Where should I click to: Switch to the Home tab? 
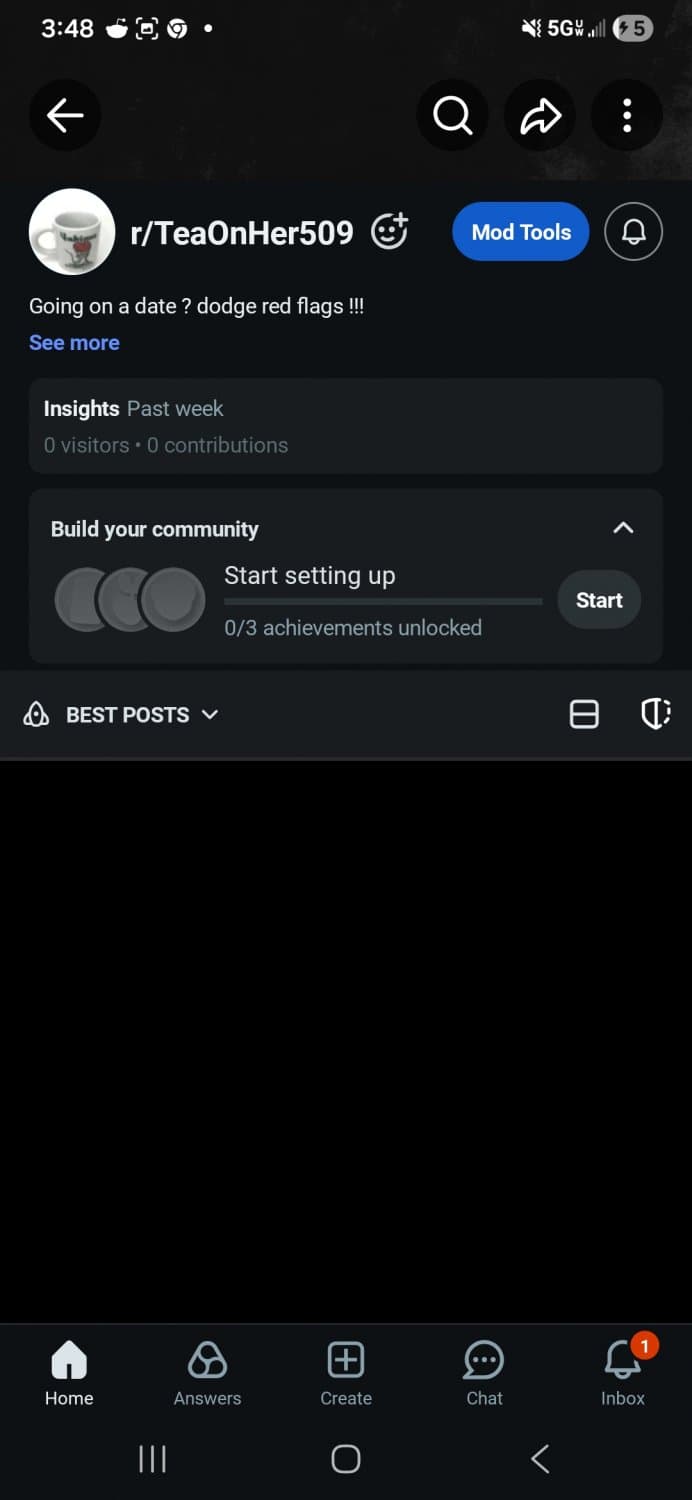[69, 1373]
